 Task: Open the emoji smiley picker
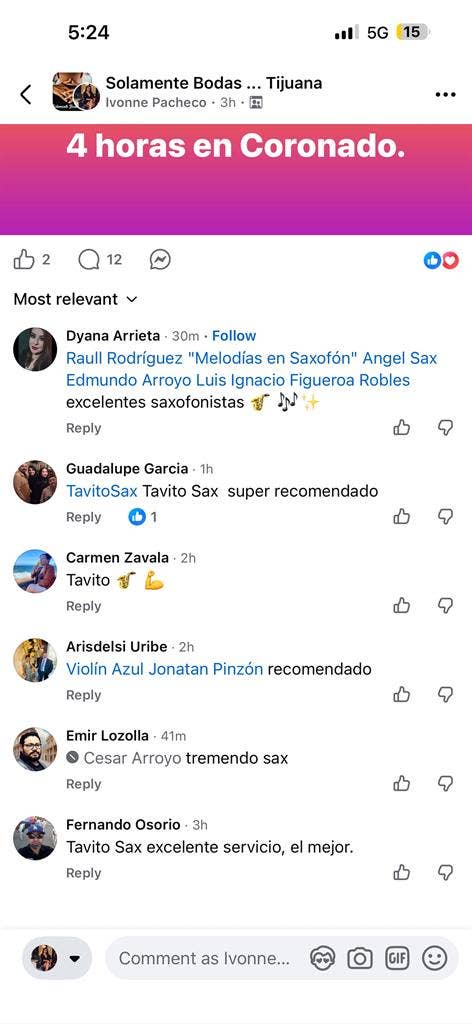435,958
